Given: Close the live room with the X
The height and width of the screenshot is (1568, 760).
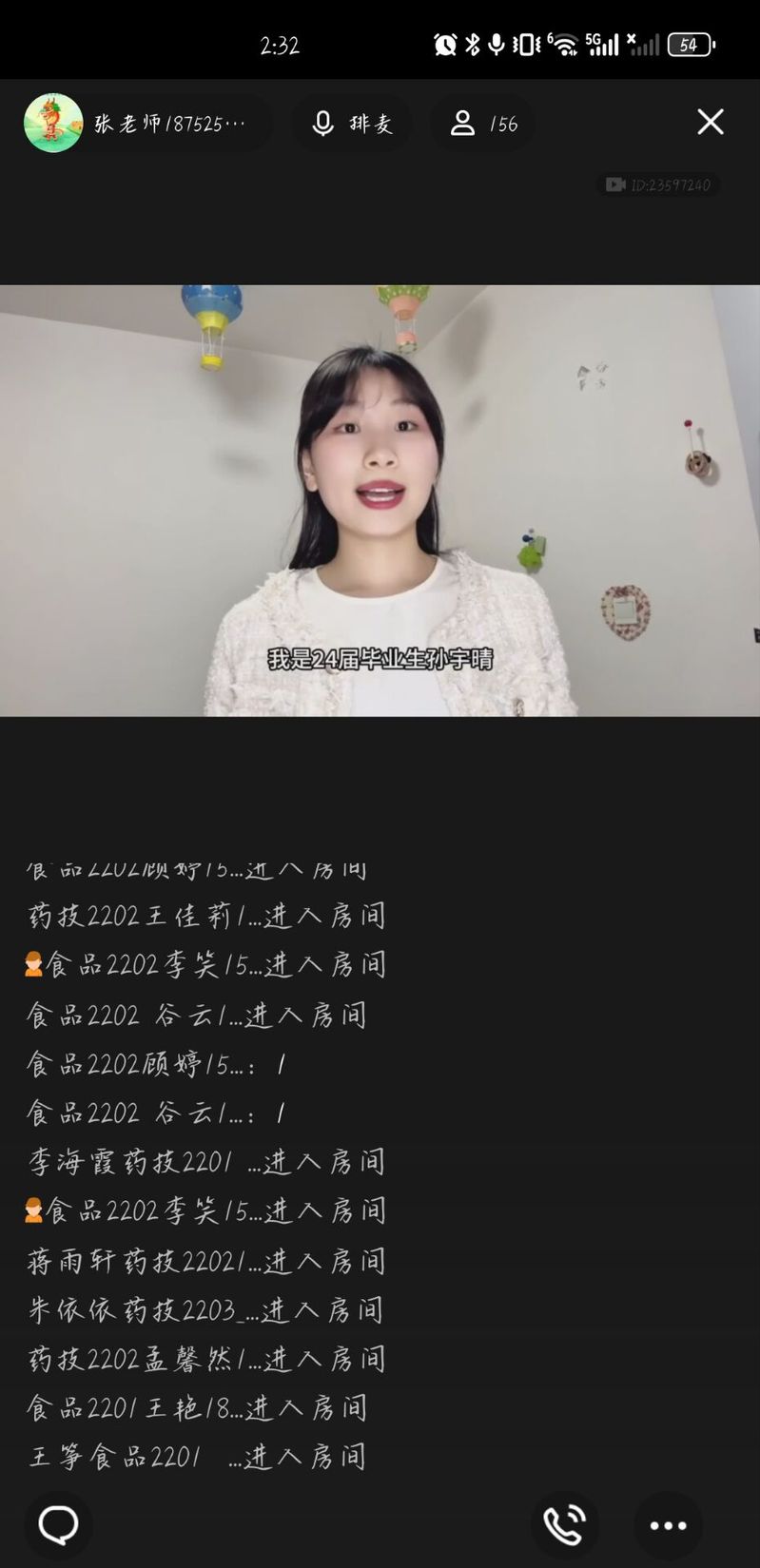Looking at the screenshot, I should coord(710,122).
